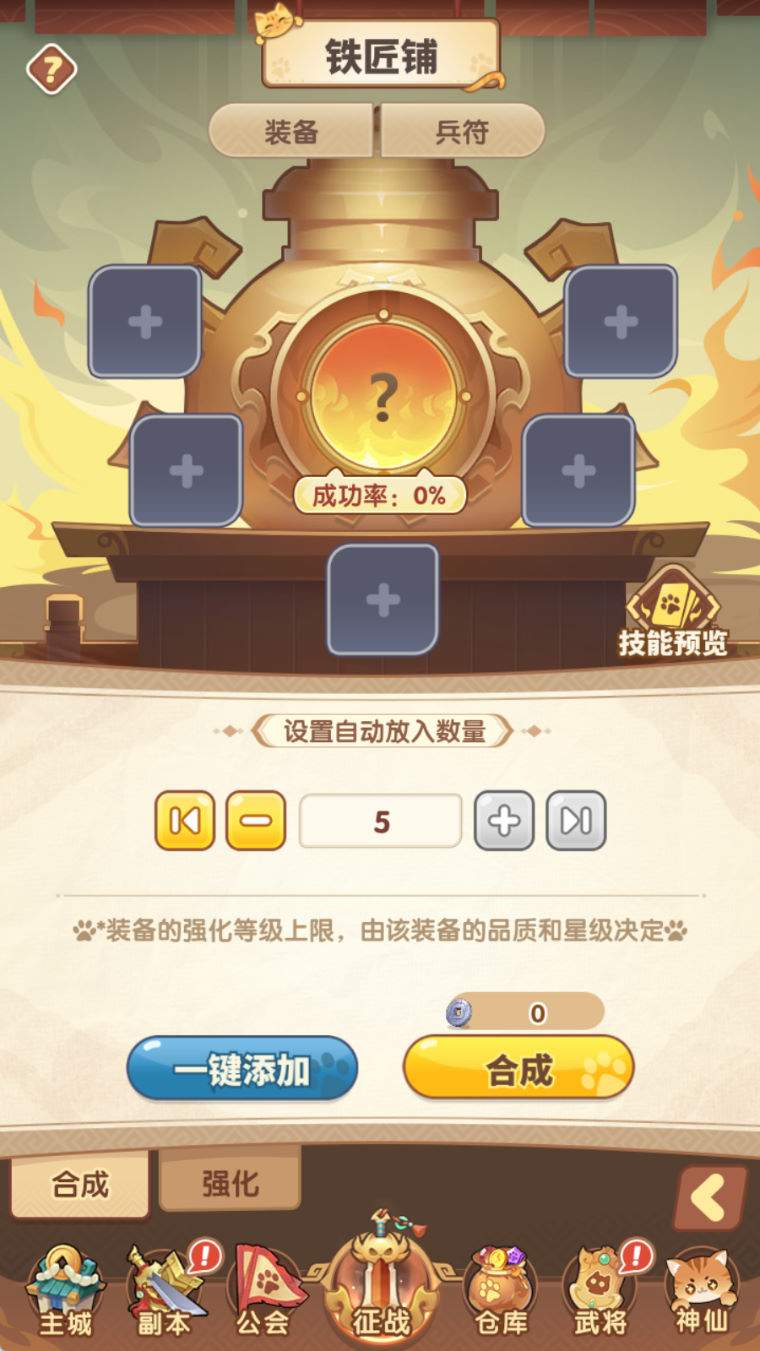Set quantity to minimum with first arrow

185,821
